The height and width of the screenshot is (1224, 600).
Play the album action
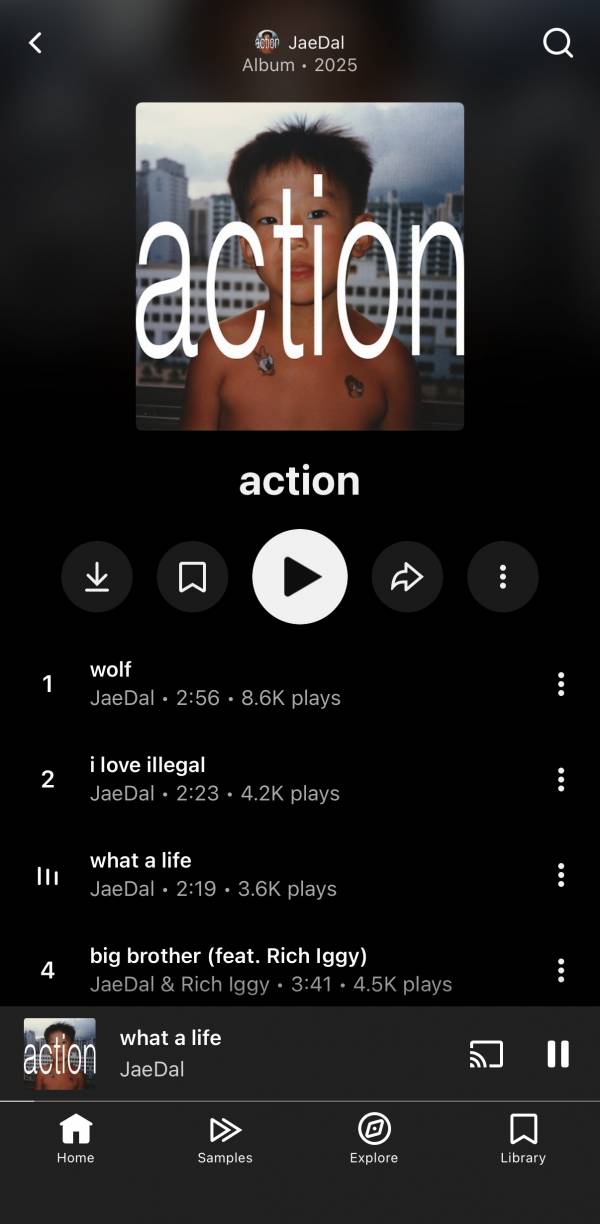pos(300,577)
